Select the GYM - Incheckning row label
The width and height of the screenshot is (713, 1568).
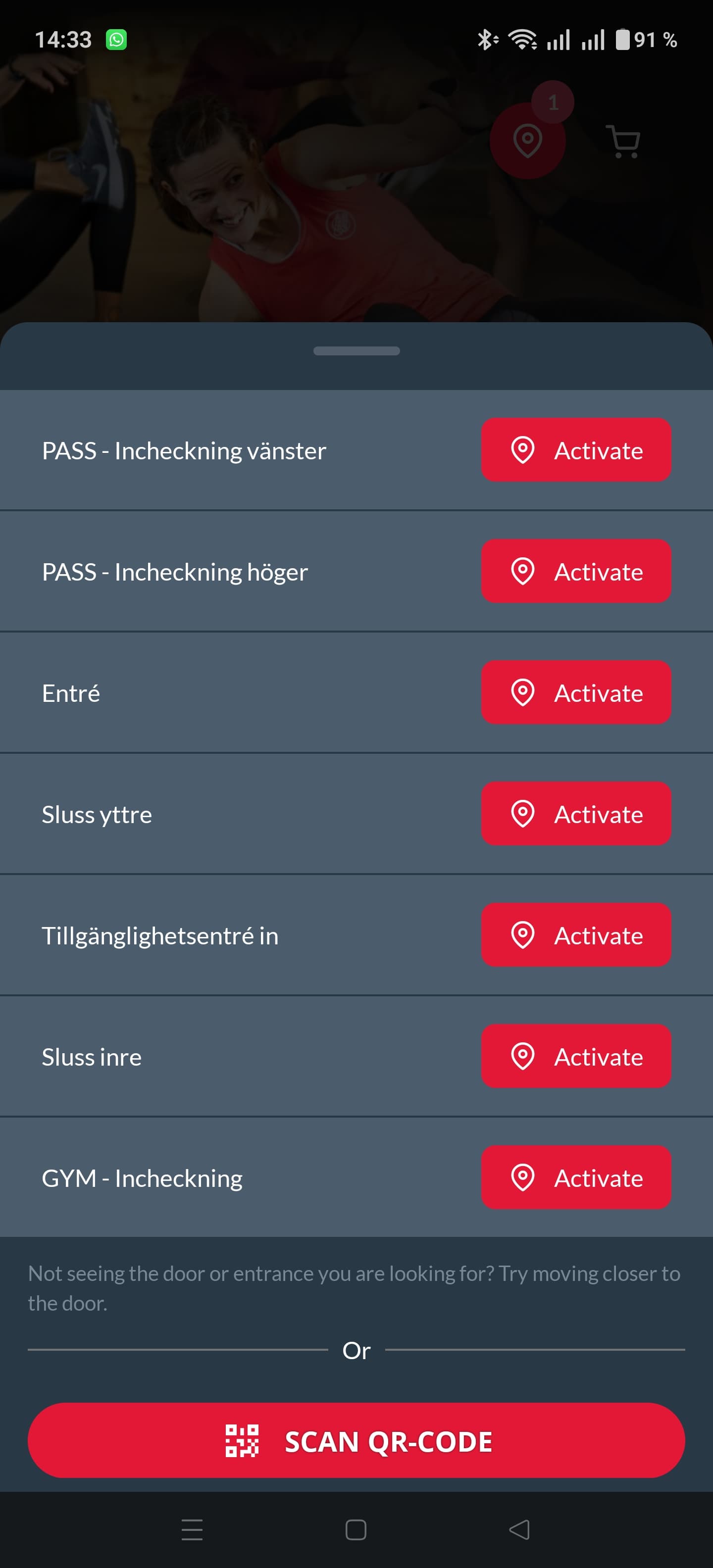141,1177
